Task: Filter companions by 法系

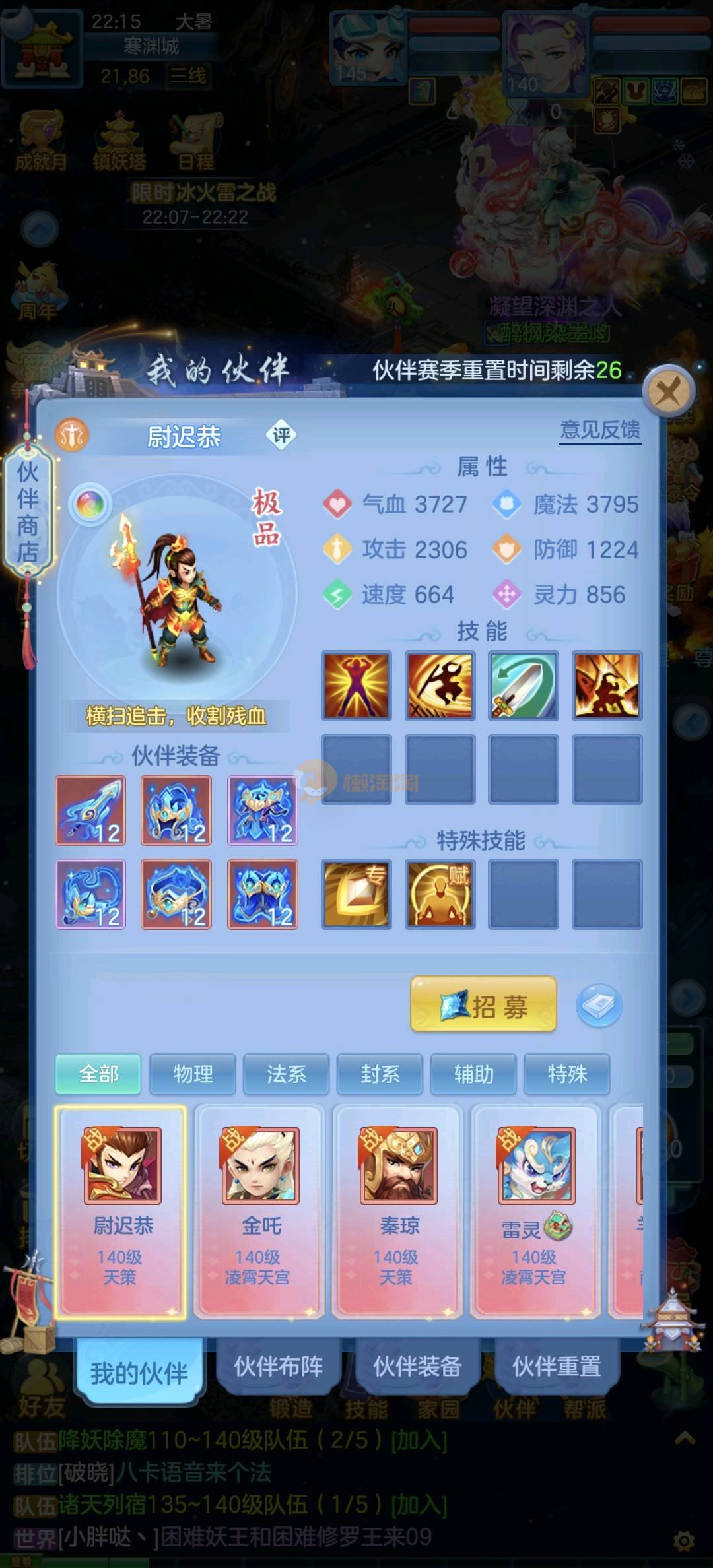Action: click(x=287, y=1074)
